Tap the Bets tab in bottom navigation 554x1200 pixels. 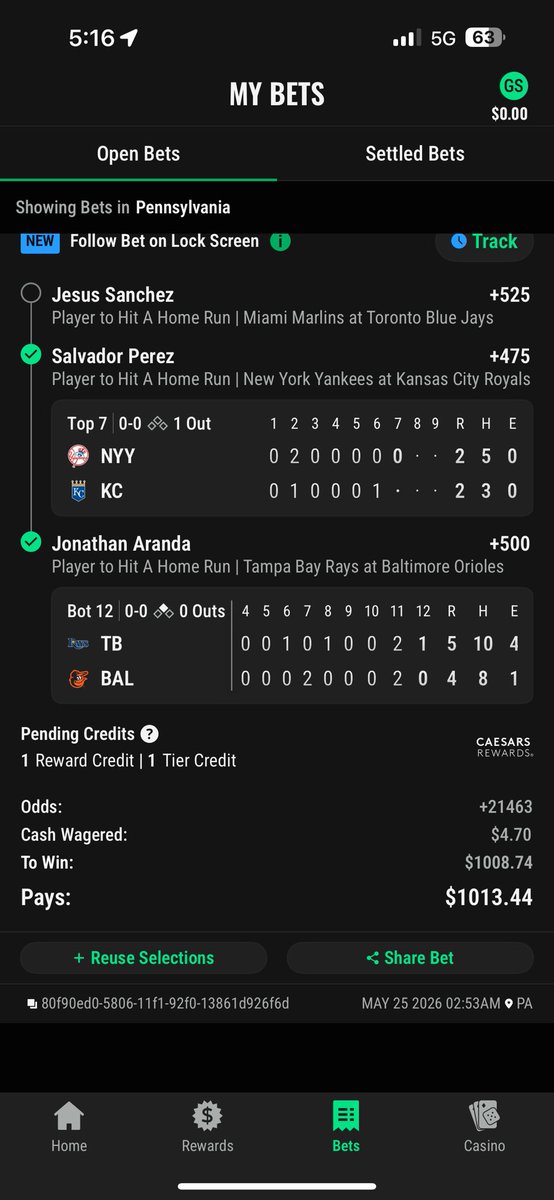346,1127
